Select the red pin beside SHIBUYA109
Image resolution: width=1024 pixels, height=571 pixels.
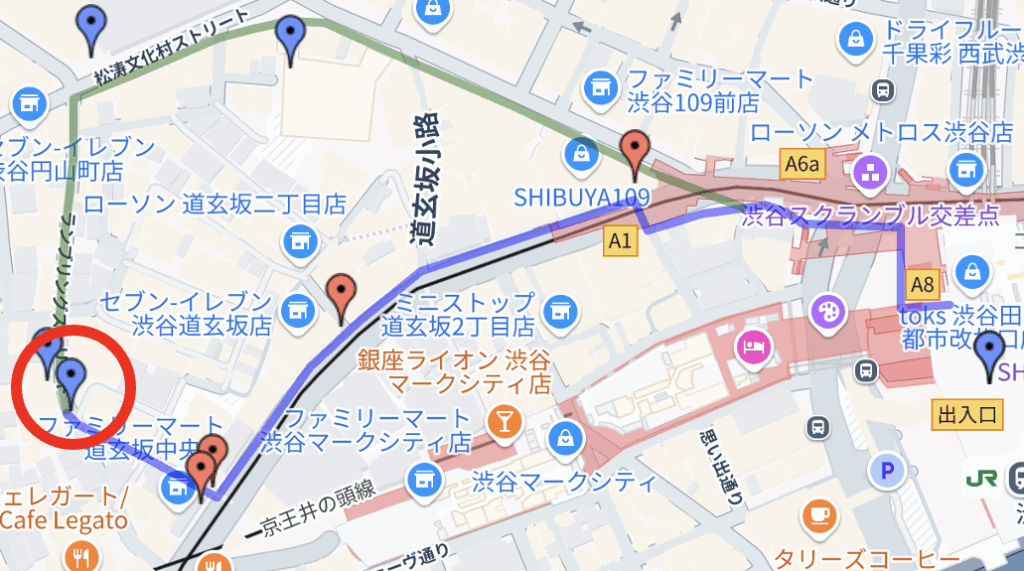(634, 153)
